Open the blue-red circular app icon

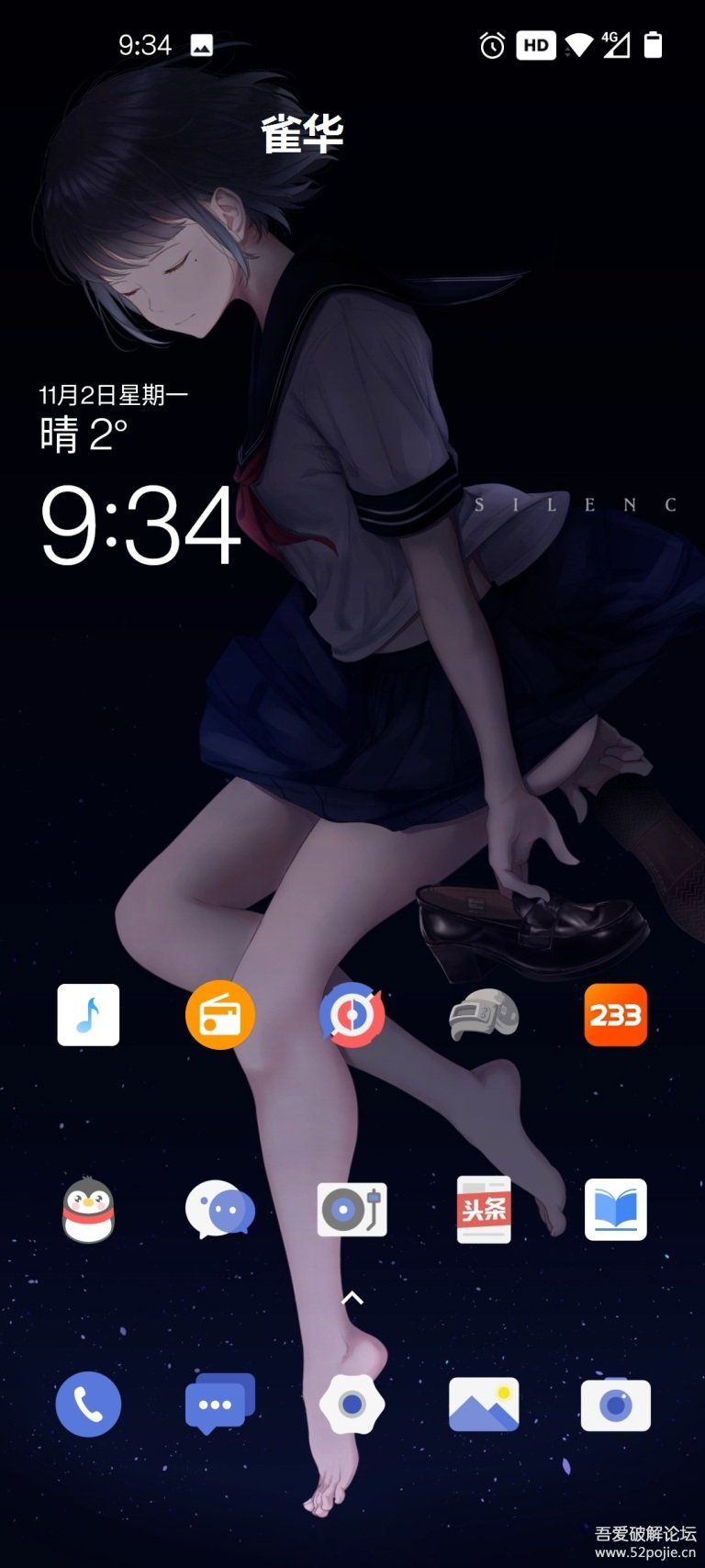[352, 1015]
